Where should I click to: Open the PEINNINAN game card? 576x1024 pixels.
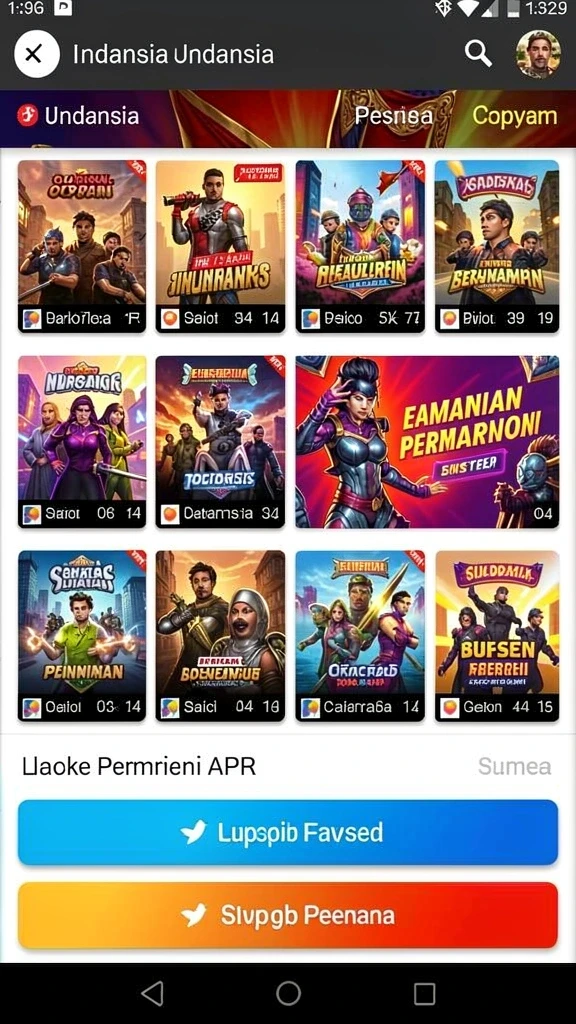82,635
